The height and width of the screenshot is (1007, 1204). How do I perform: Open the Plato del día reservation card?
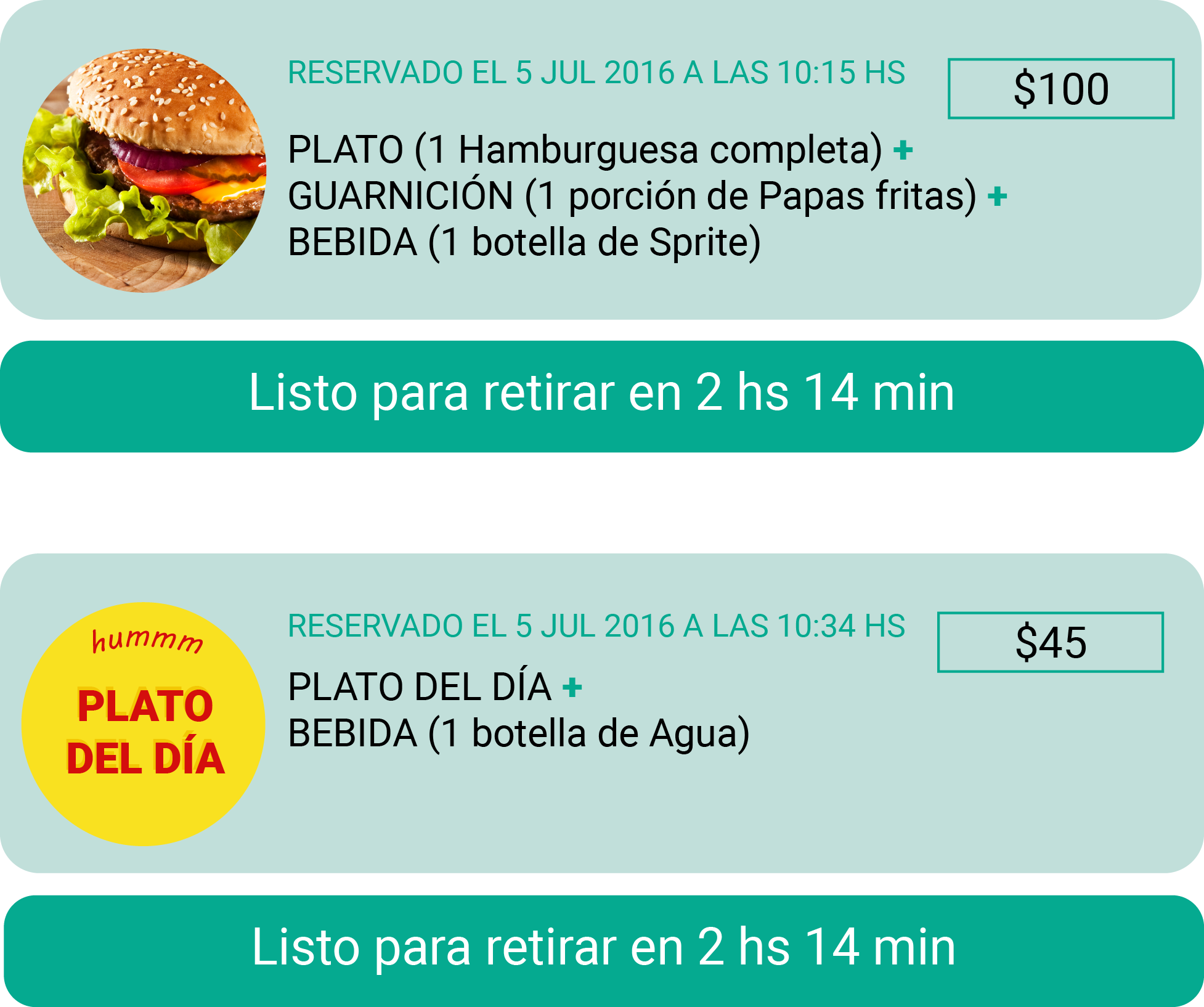(x=601, y=713)
